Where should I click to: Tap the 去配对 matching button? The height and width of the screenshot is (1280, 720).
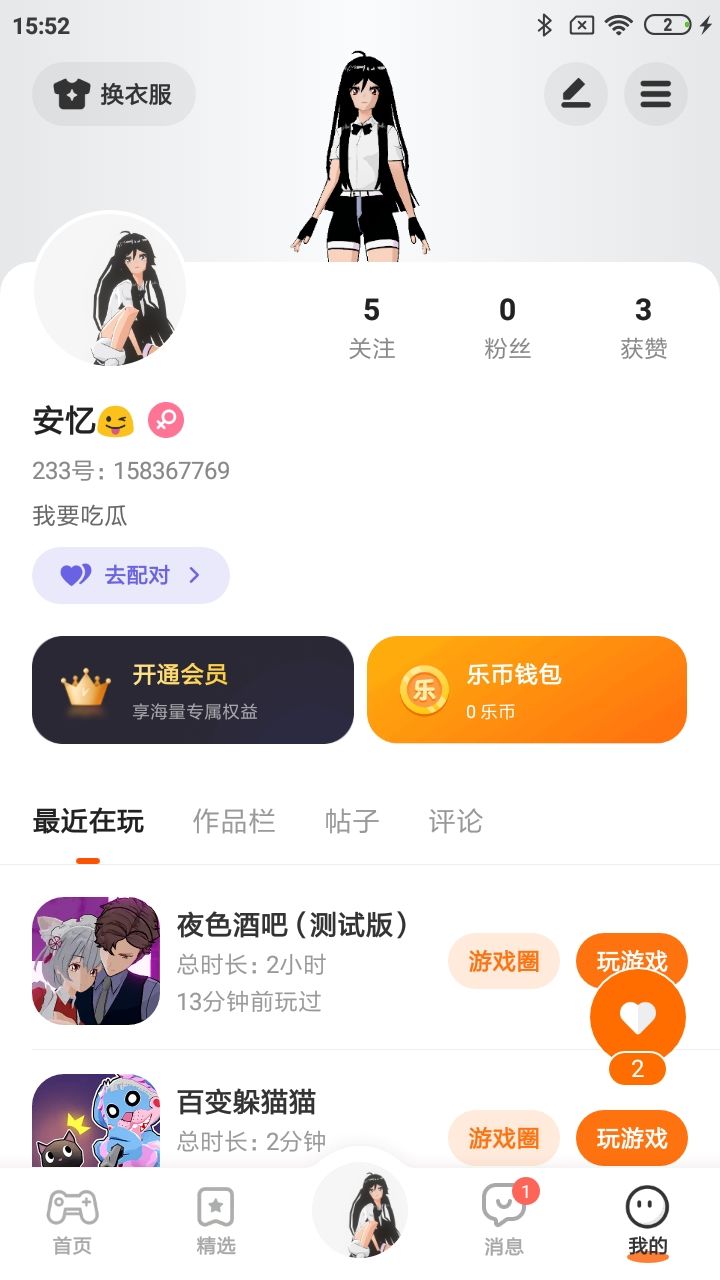tap(131, 575)
